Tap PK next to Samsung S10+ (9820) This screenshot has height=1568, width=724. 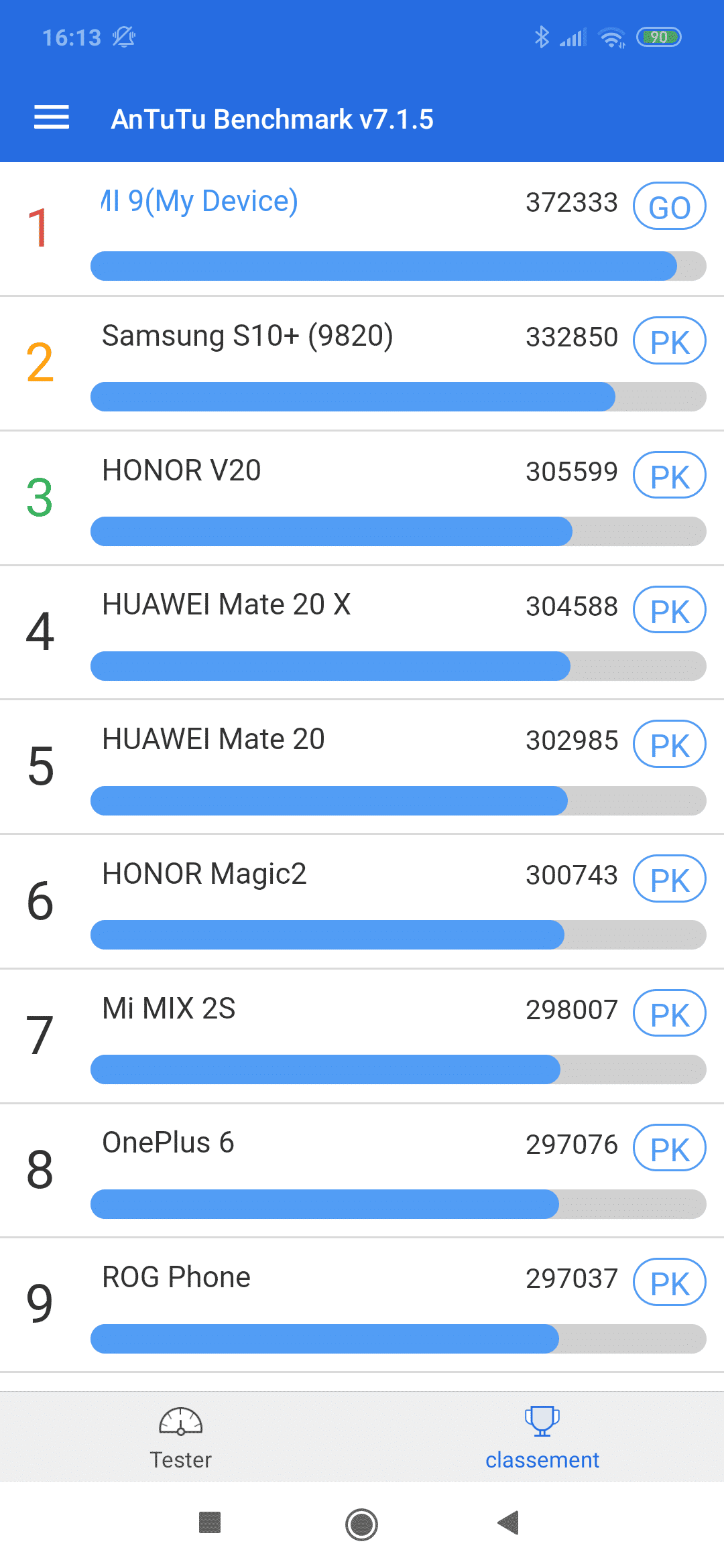pyautogui.click(x=669, y=341)
